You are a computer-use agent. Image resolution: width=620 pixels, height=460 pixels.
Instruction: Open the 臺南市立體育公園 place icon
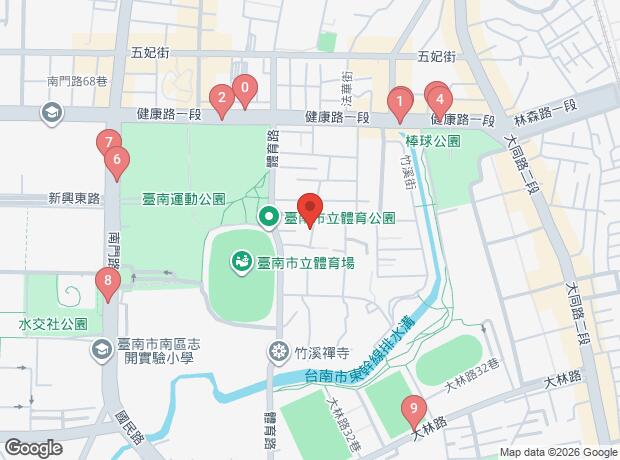(269, 218)
